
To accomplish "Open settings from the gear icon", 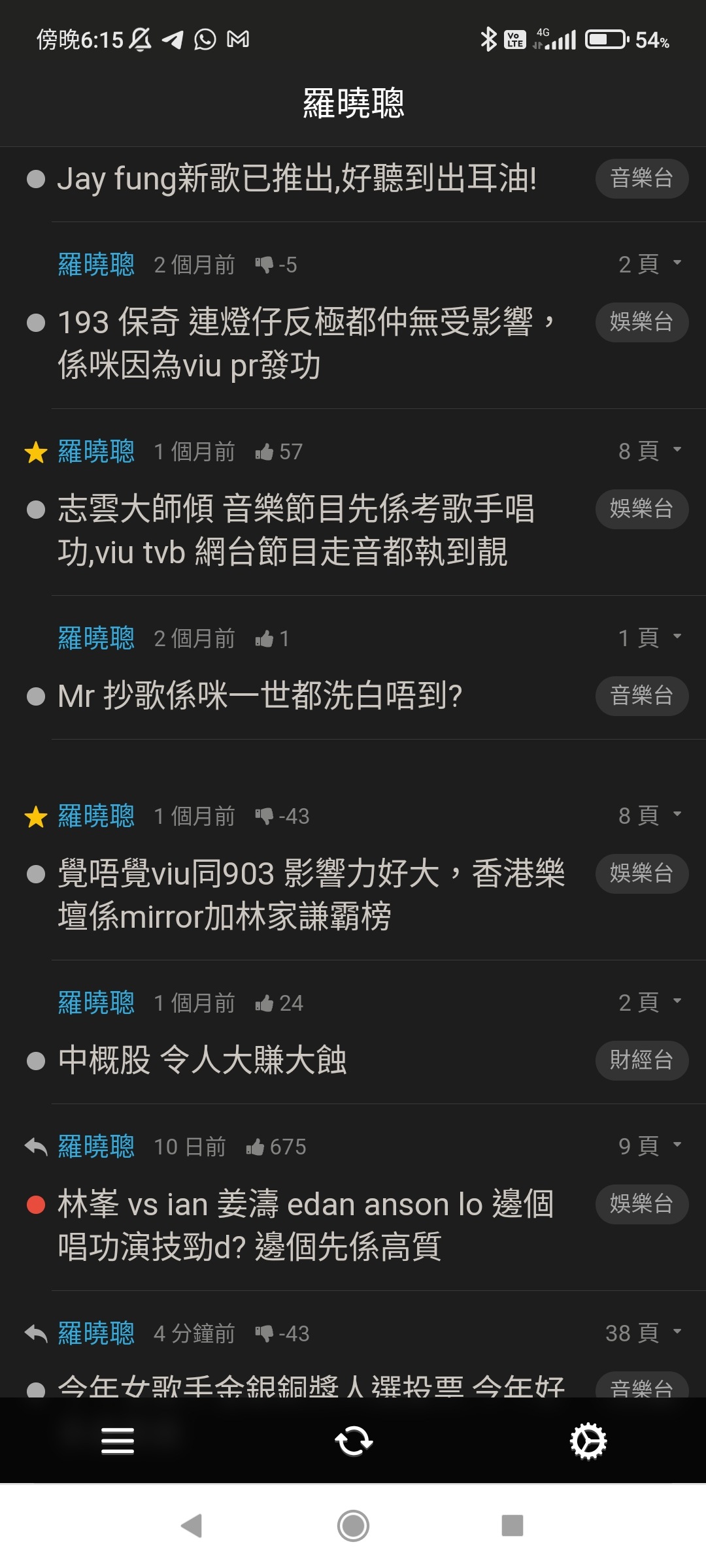I will (588, 1441).
